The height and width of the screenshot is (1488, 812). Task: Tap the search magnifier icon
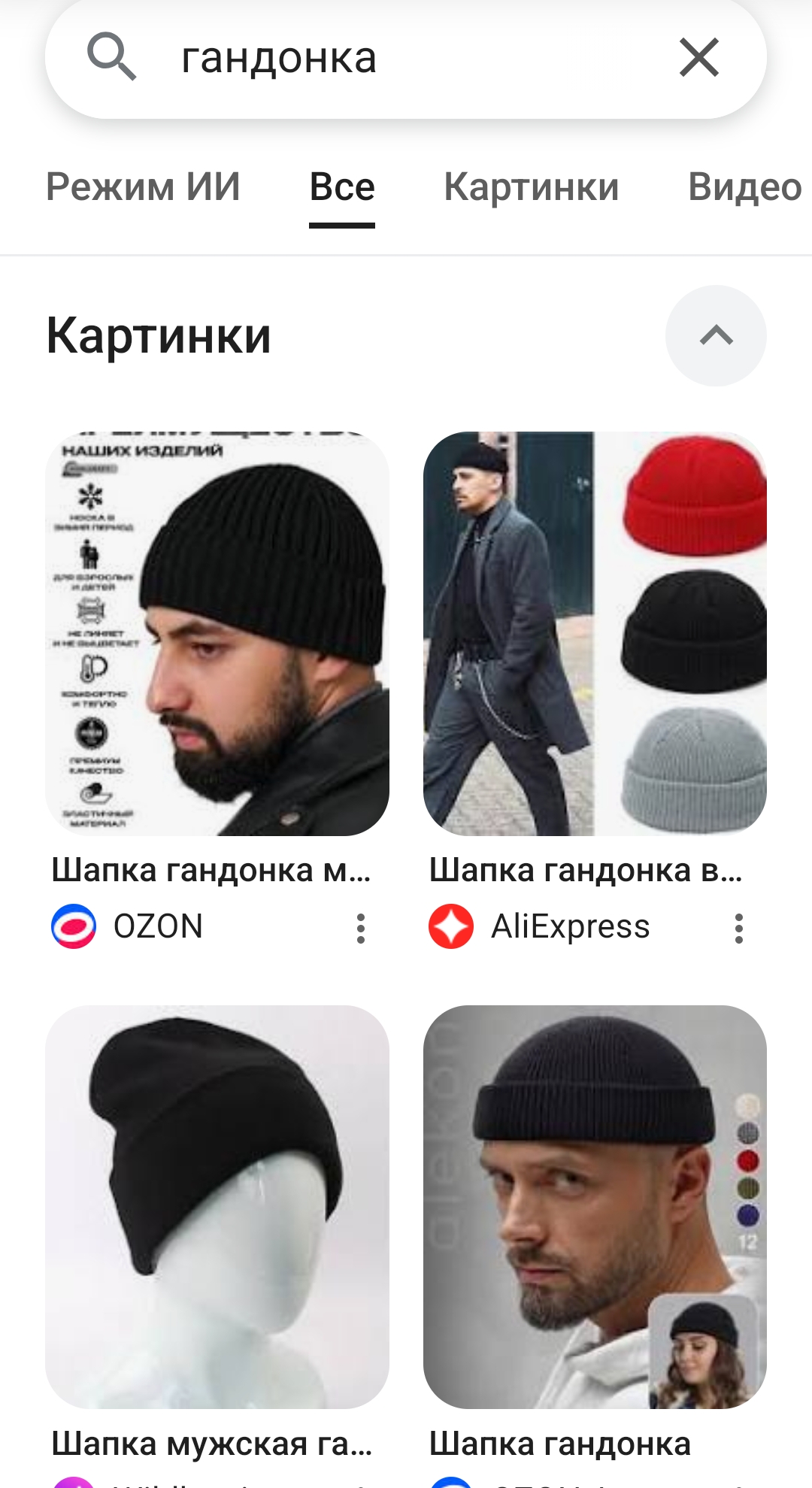[111, 56]
